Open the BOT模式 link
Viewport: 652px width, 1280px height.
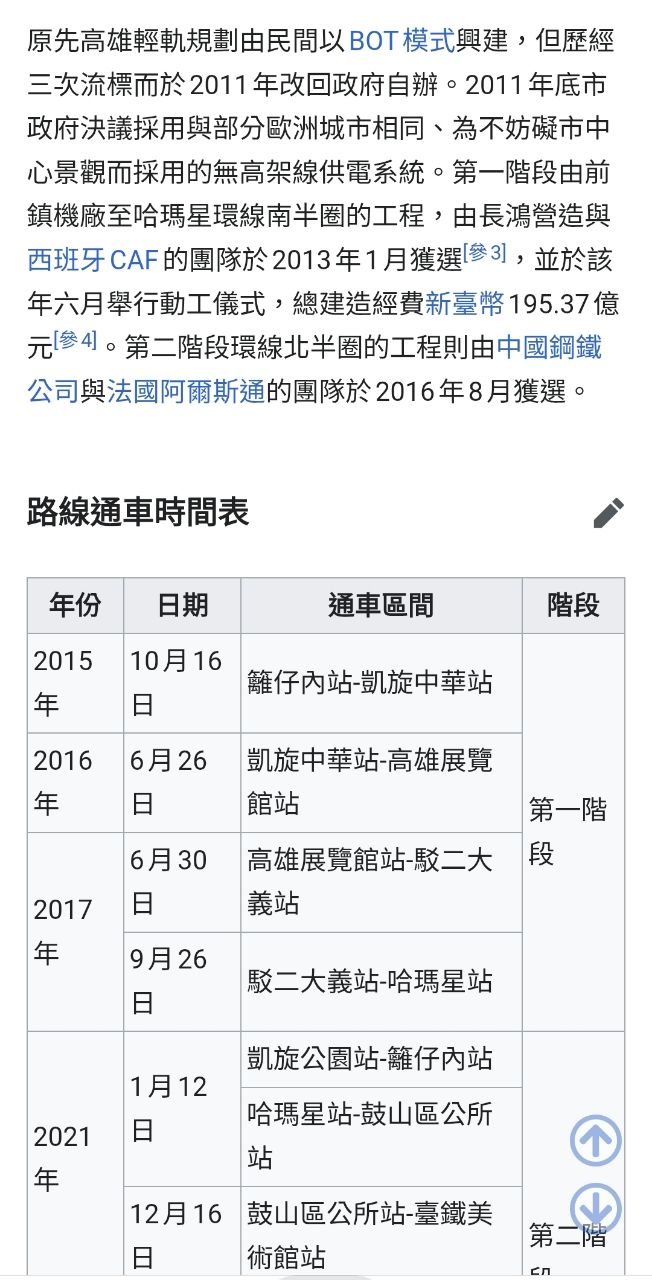pos(401,41)
